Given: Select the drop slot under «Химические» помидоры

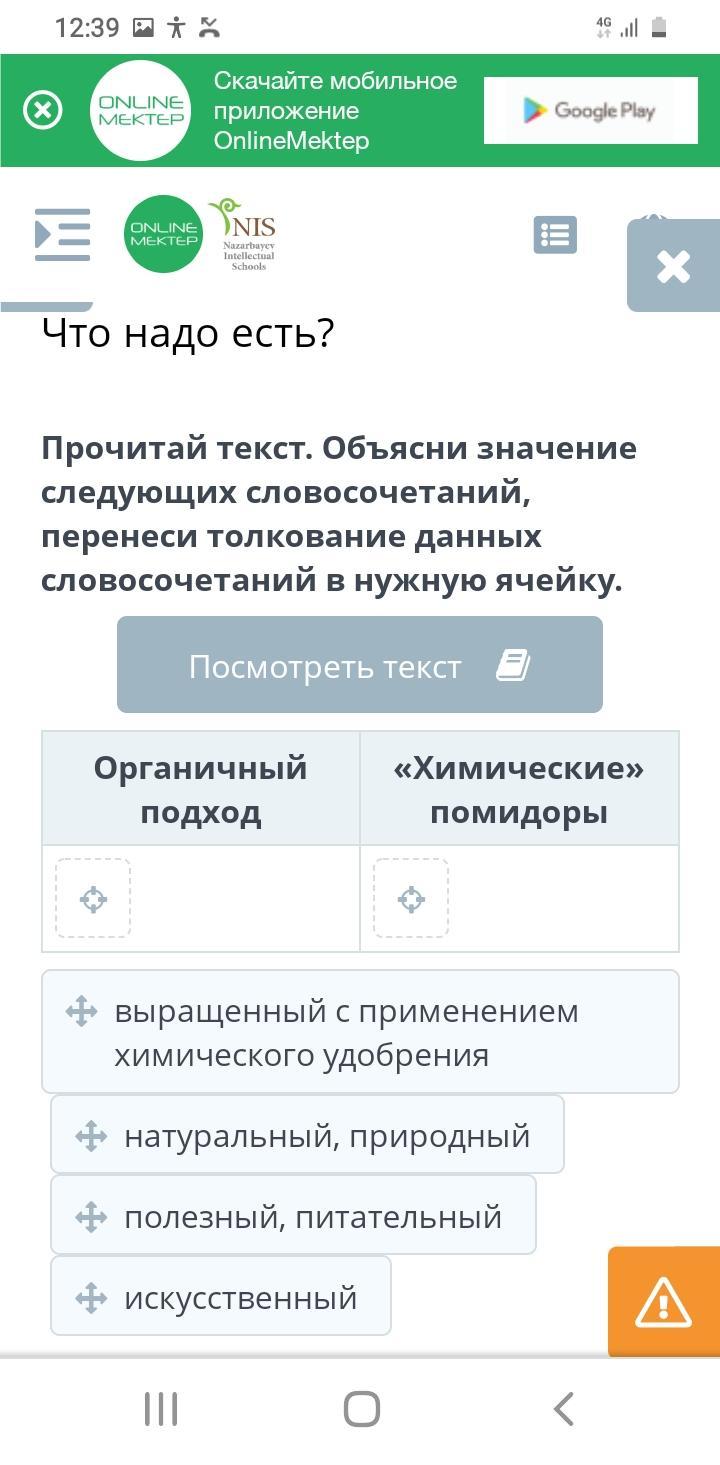Looking at the screenshot, I should pos(411,898).
